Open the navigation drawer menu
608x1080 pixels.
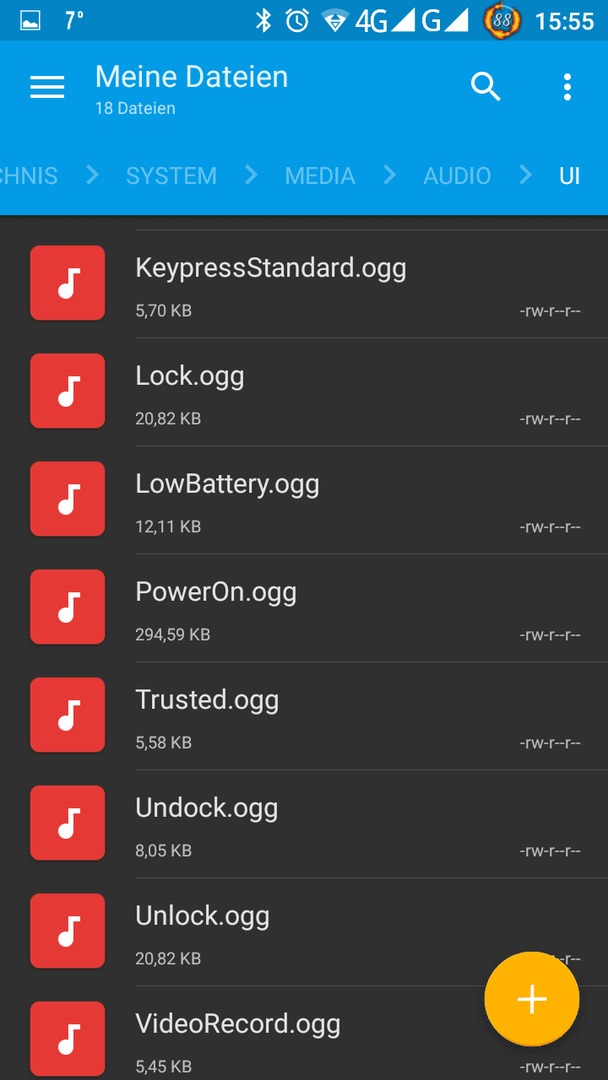tap(48, 87)
